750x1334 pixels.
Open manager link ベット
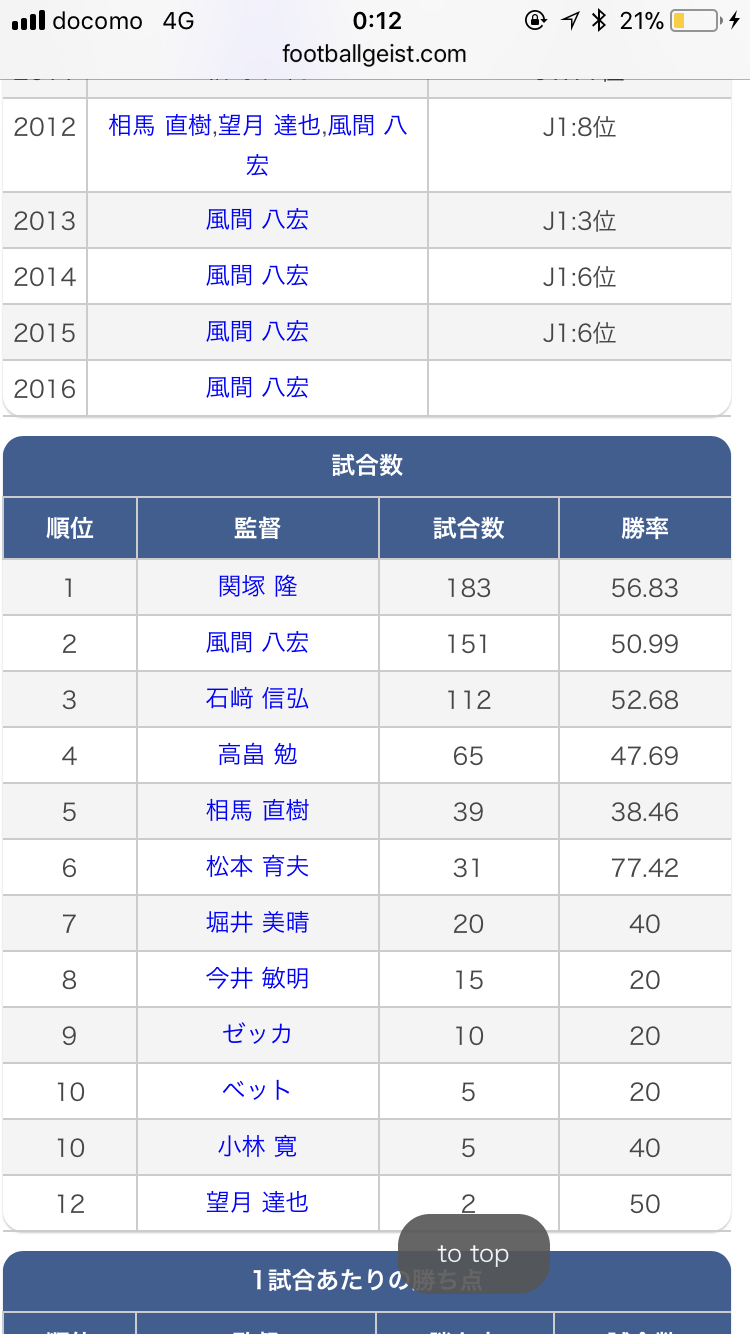pos(258,1091)
